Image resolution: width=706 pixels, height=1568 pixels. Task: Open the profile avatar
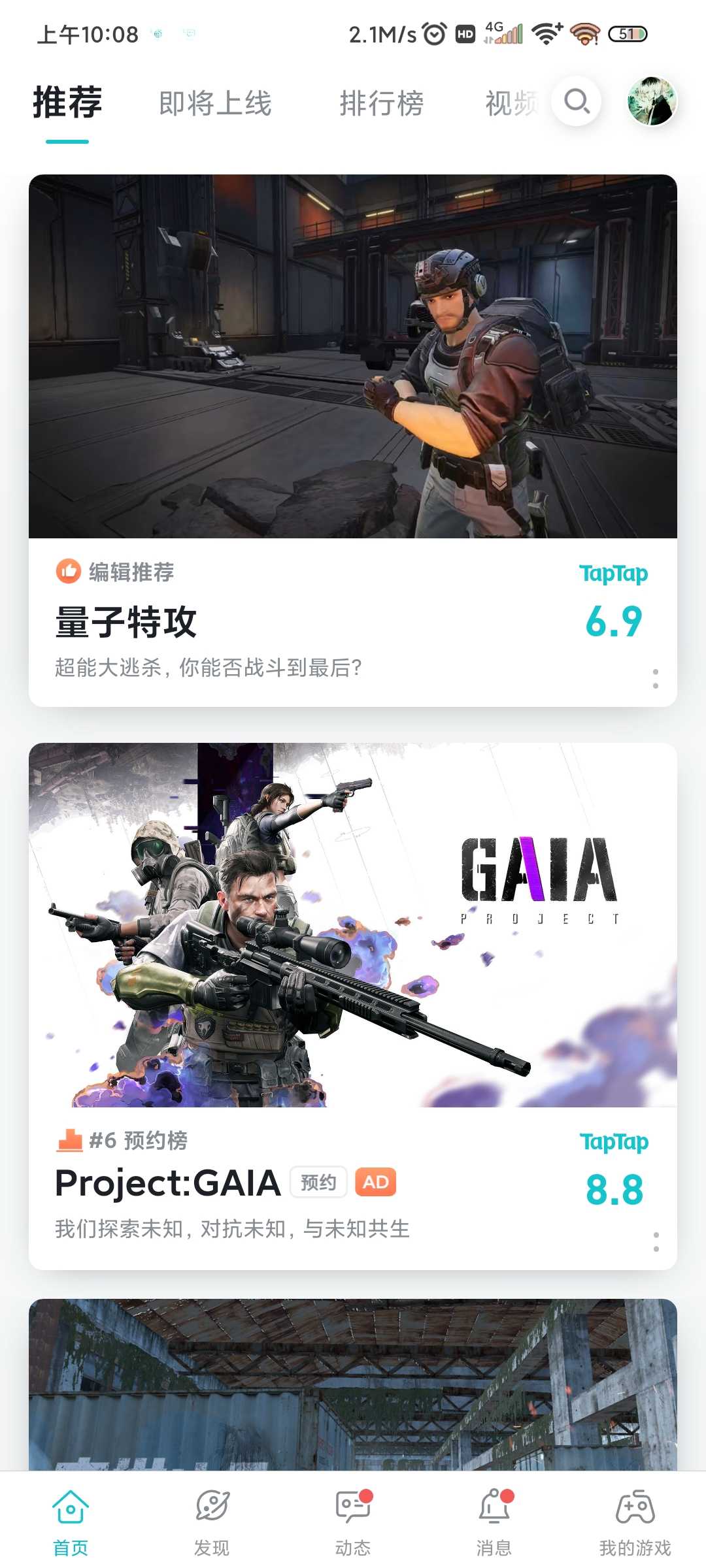[x=652, y=101]
